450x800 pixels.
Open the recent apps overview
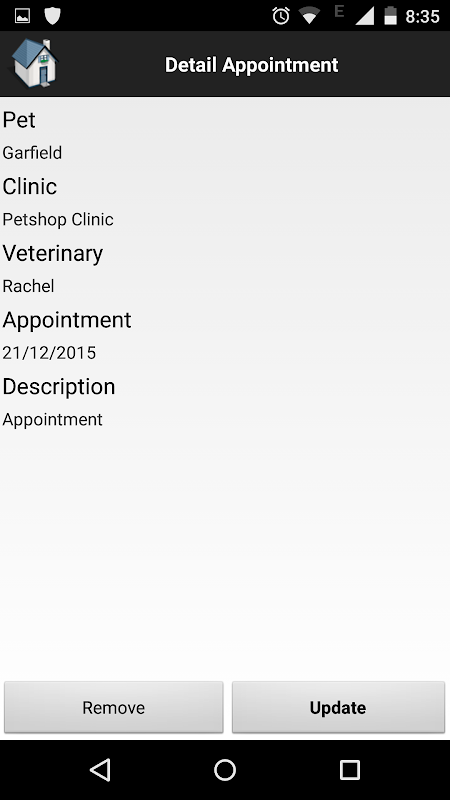pos(349,769)
